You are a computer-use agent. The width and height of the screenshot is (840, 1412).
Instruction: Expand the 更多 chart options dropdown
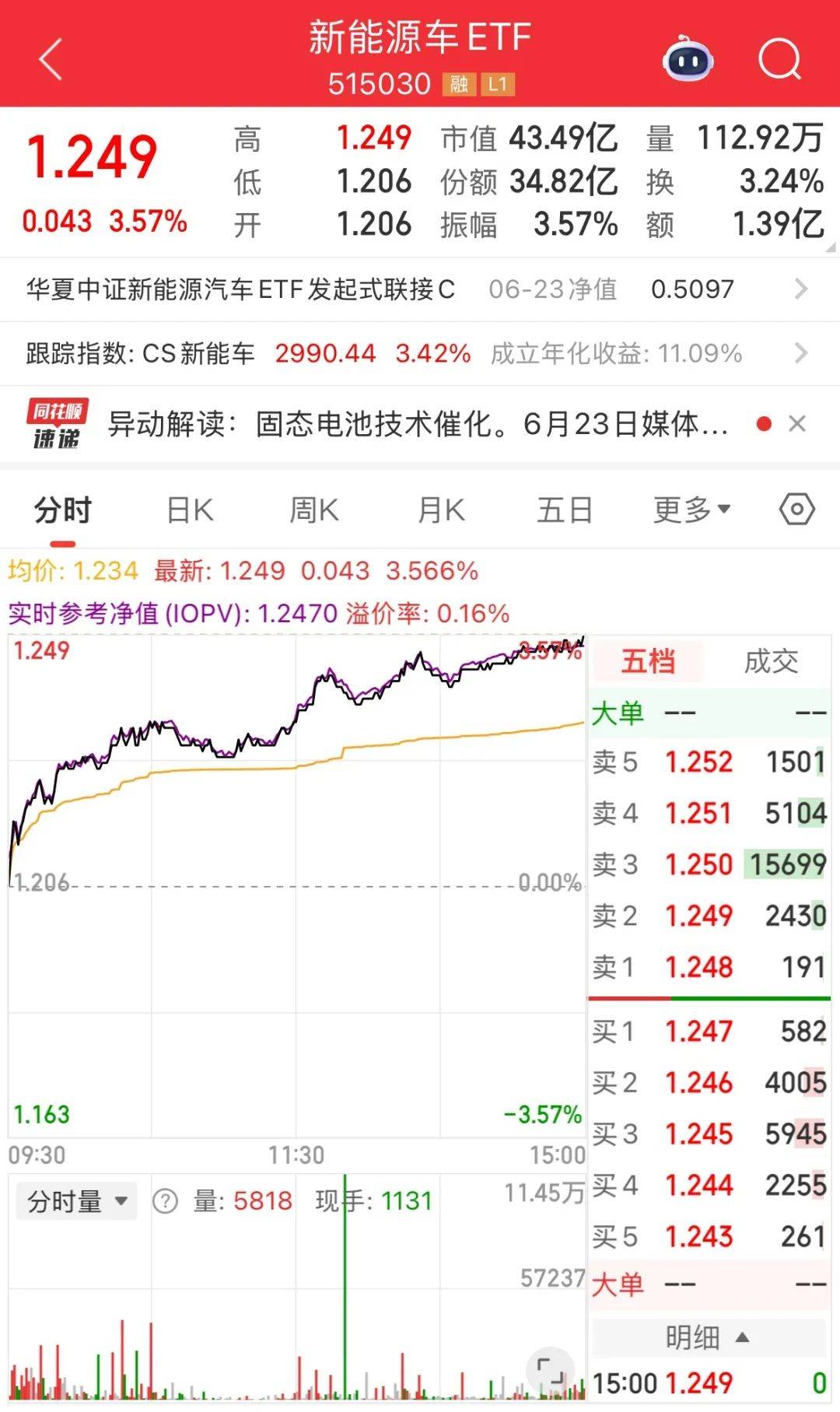click(691, 510)
